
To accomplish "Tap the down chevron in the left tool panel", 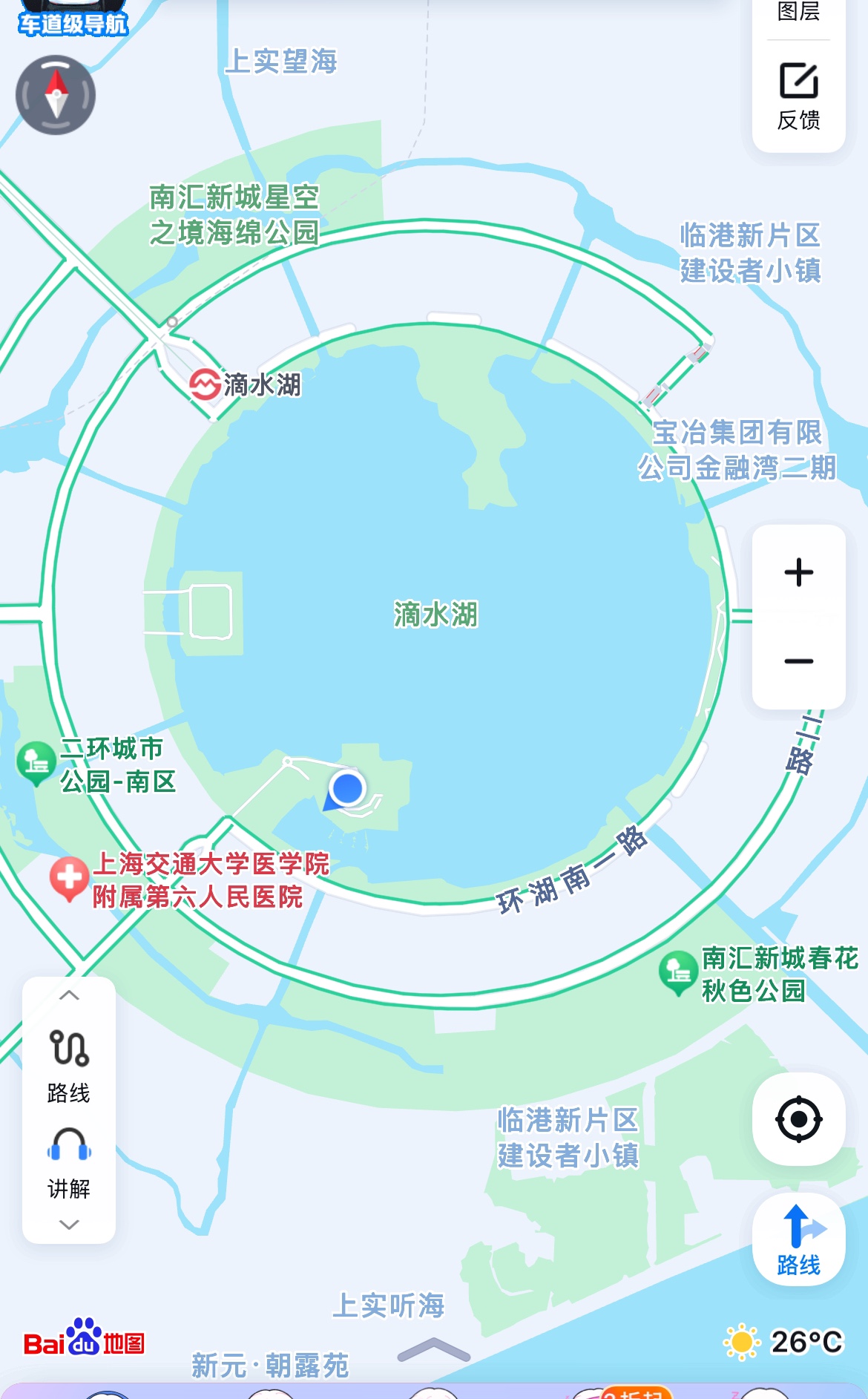I will click(69, 1224).
